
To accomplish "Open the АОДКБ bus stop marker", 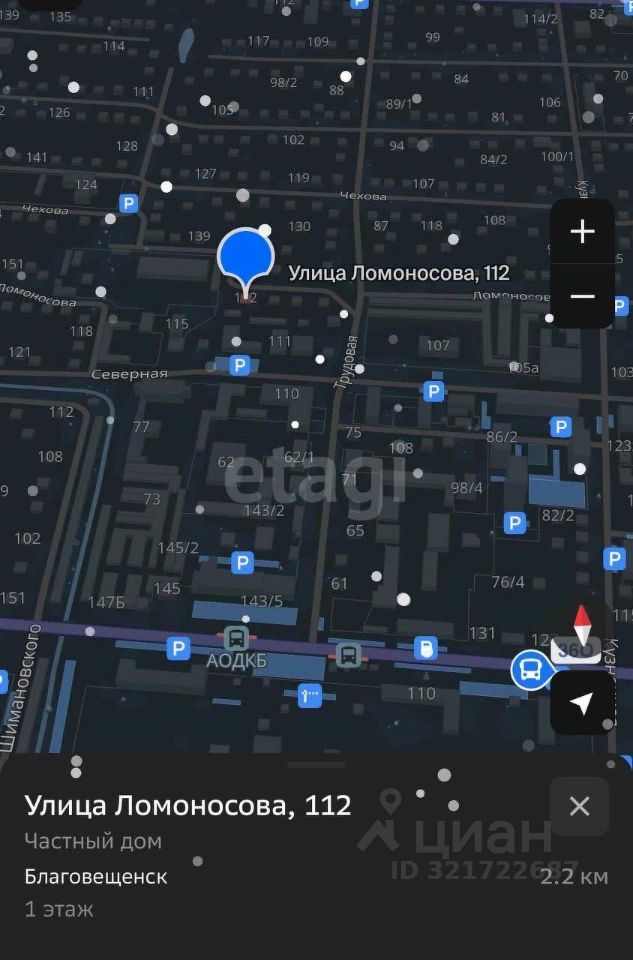I will coord(236,638).
